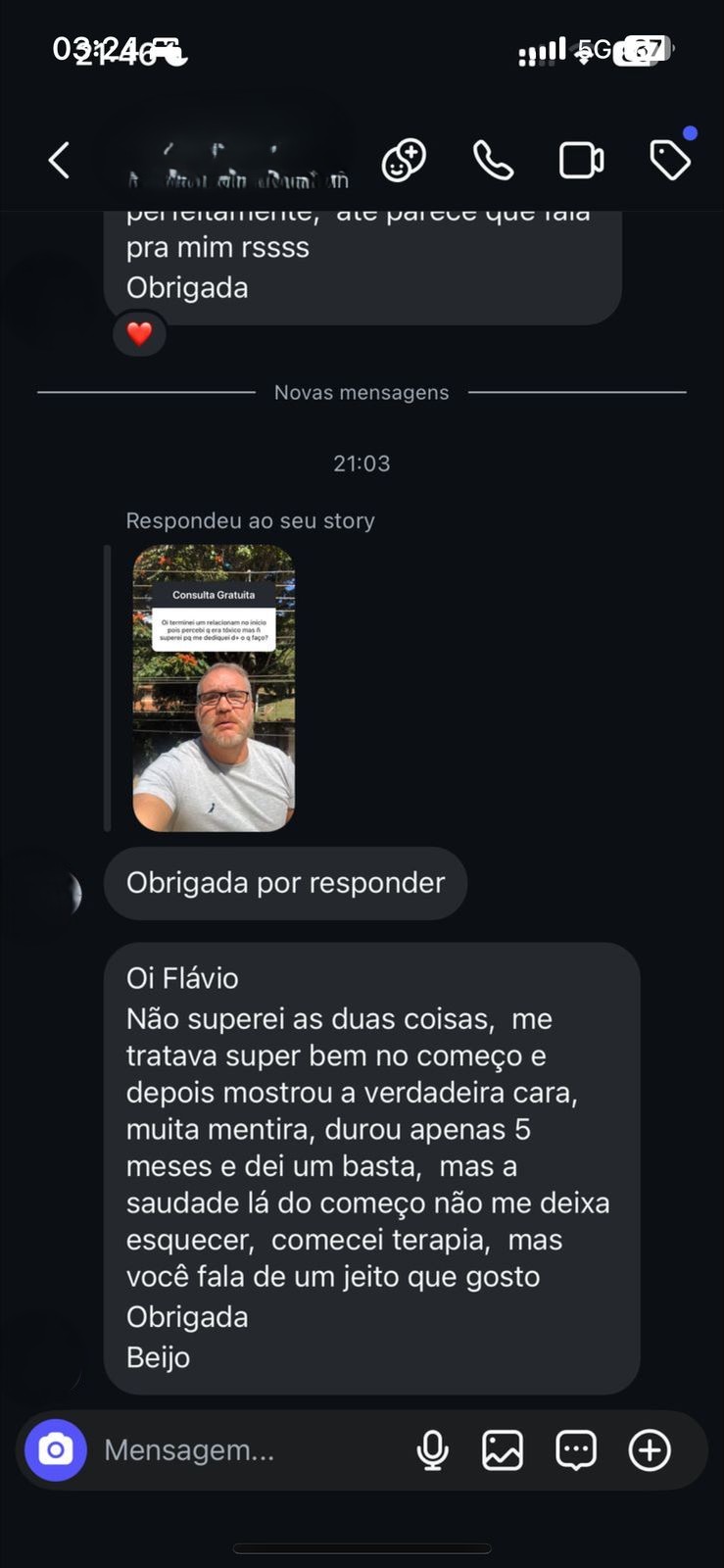Go back to the inbox list

click(x=59, y=161)
